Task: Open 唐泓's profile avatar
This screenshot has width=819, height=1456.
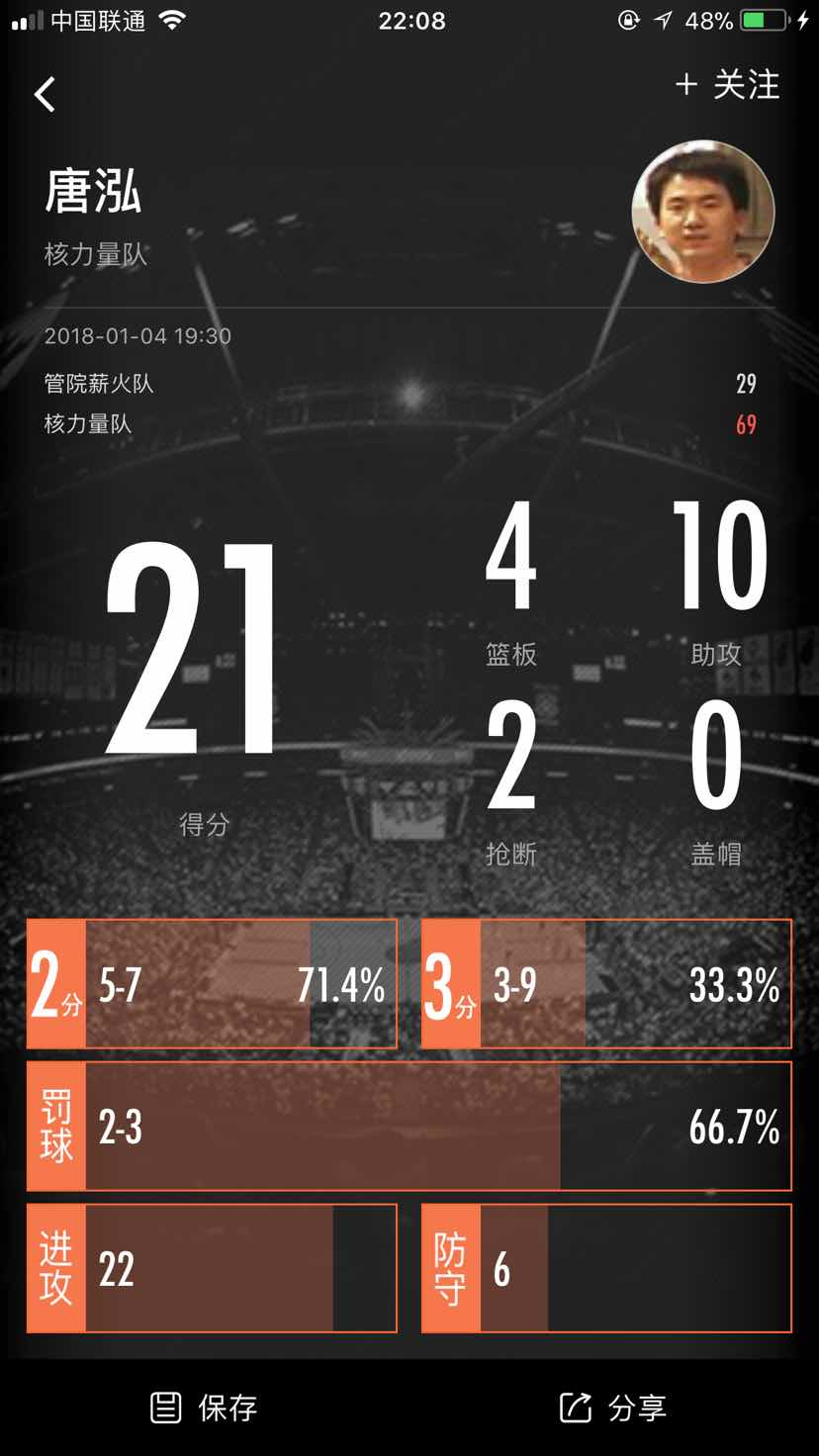Action: [x=702, y=211]
